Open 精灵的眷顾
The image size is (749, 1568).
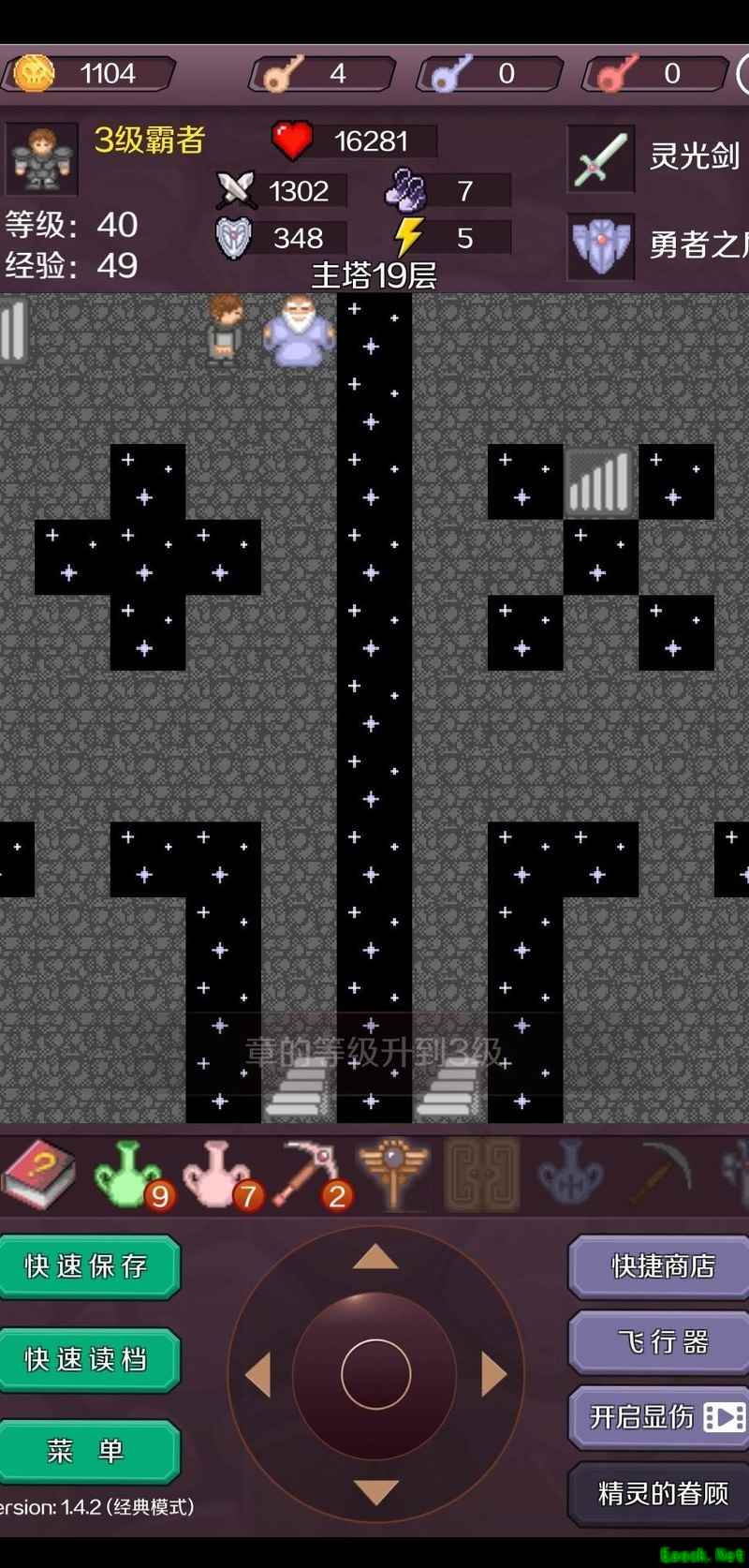[x=661, y=1493]
